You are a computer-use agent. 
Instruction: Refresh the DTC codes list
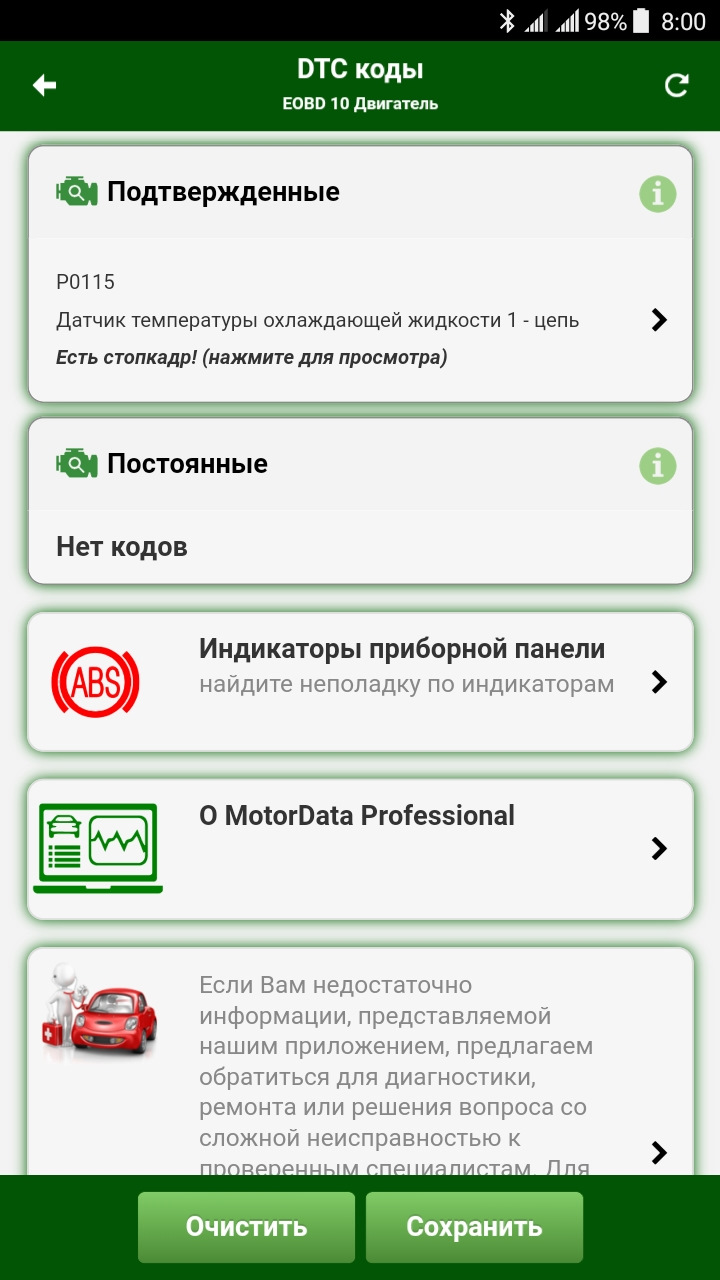coord(677,86)
